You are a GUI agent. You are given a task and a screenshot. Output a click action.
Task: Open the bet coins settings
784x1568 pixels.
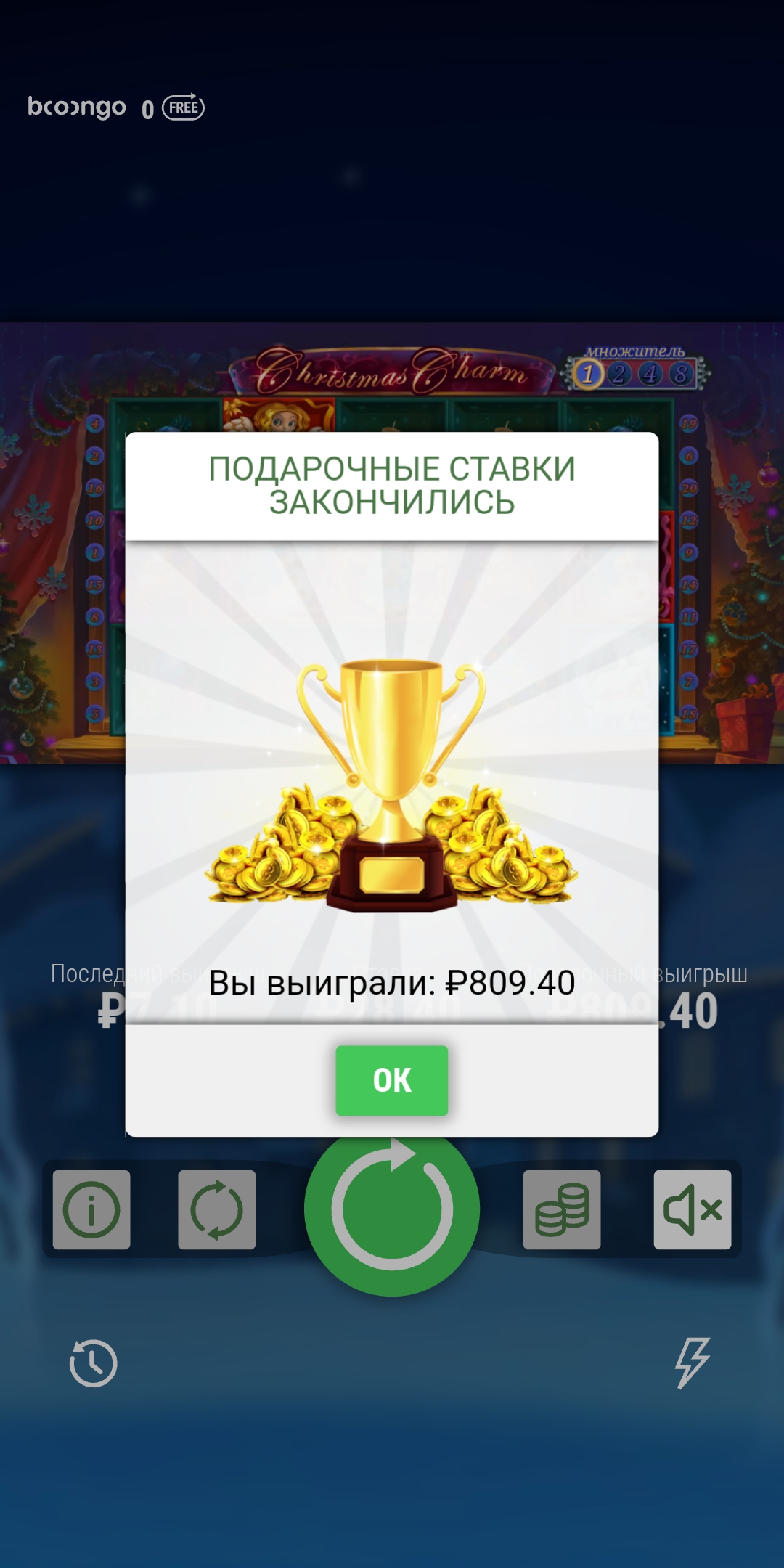click(x=562, y=1209)
